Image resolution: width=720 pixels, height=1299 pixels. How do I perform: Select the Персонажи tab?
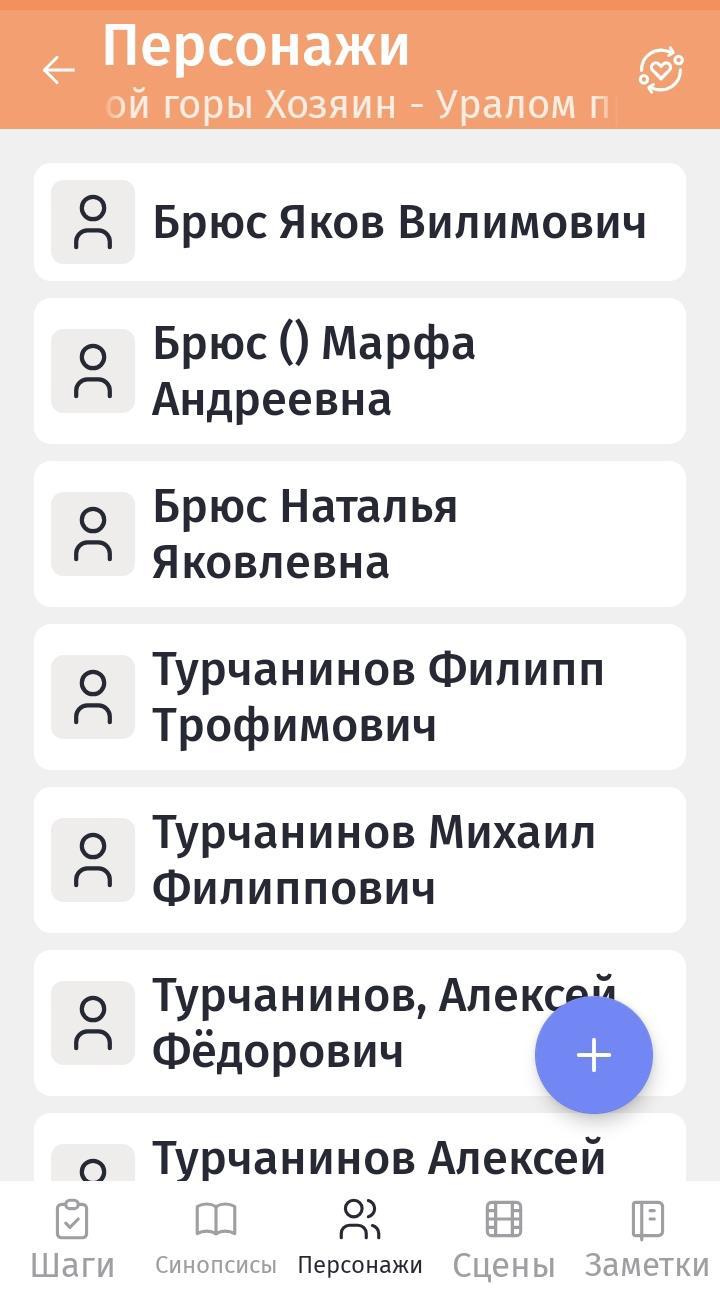(360, 1240)
